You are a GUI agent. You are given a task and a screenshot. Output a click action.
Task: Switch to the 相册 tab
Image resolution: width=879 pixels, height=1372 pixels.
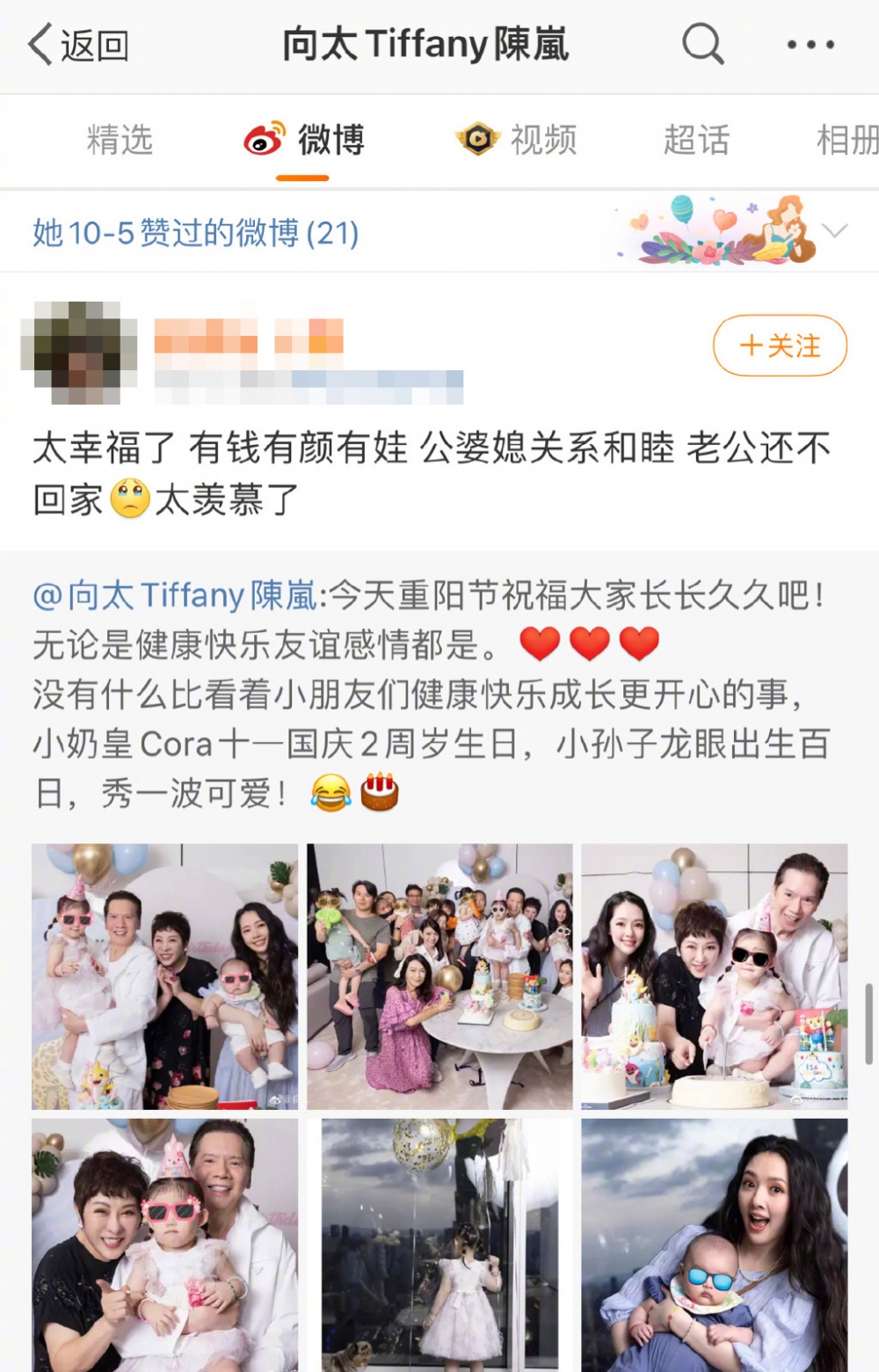[846, 141]
